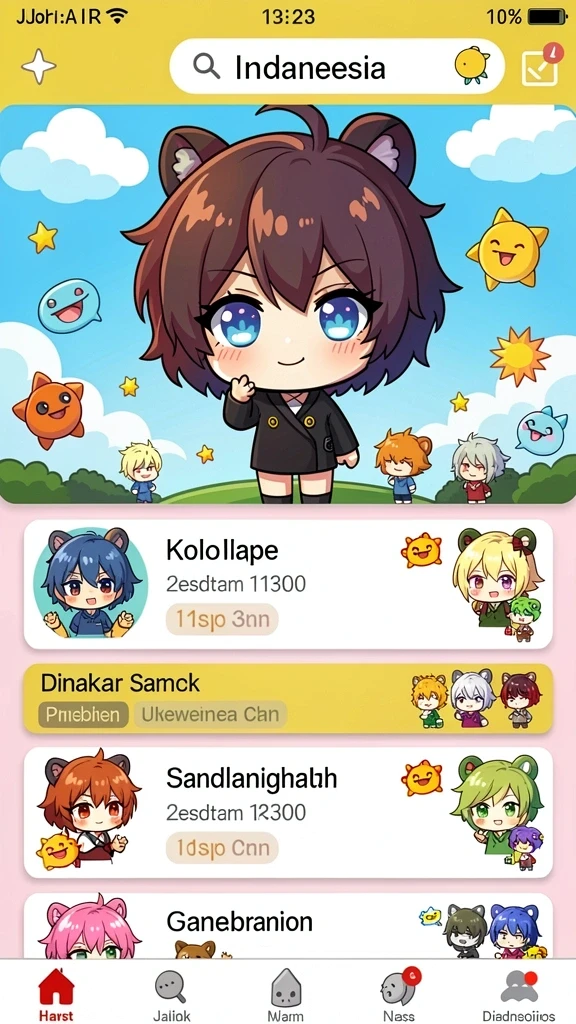Open the Ganebranion card
Viewport: 576px width, 1024px height.
tap(288, 926)
